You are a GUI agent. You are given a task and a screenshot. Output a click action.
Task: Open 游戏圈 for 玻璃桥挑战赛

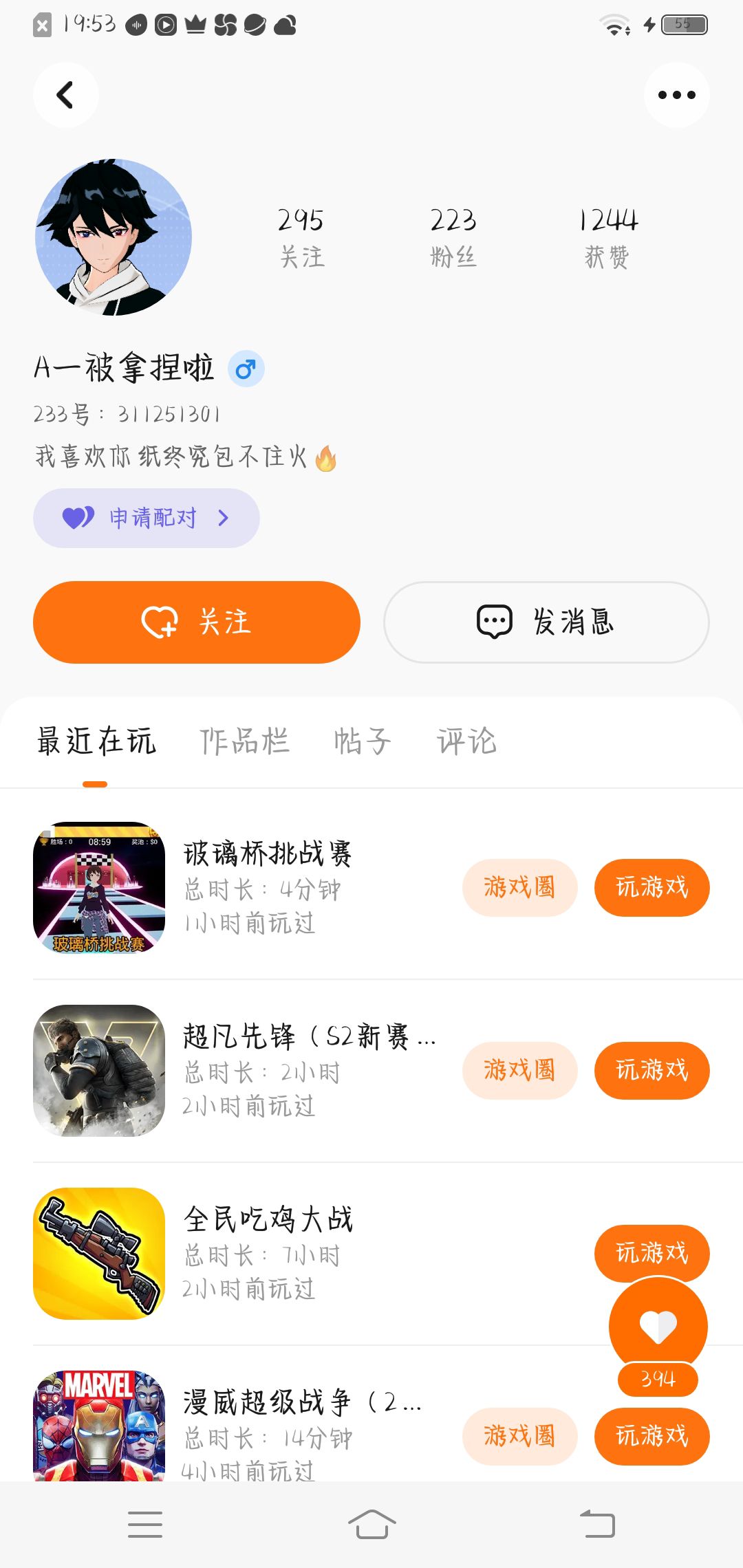(x=519, y=887)
